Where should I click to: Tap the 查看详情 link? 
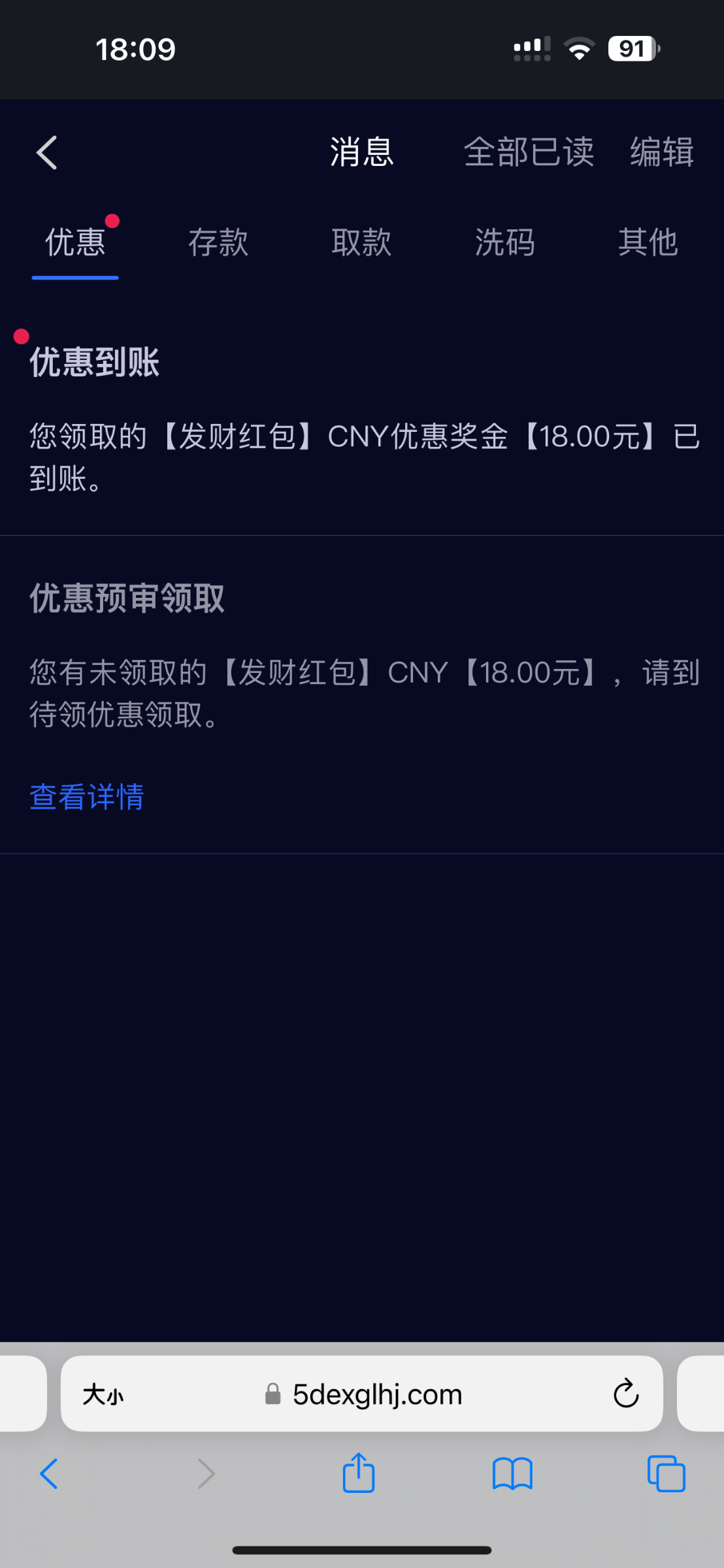click(87, 797)
